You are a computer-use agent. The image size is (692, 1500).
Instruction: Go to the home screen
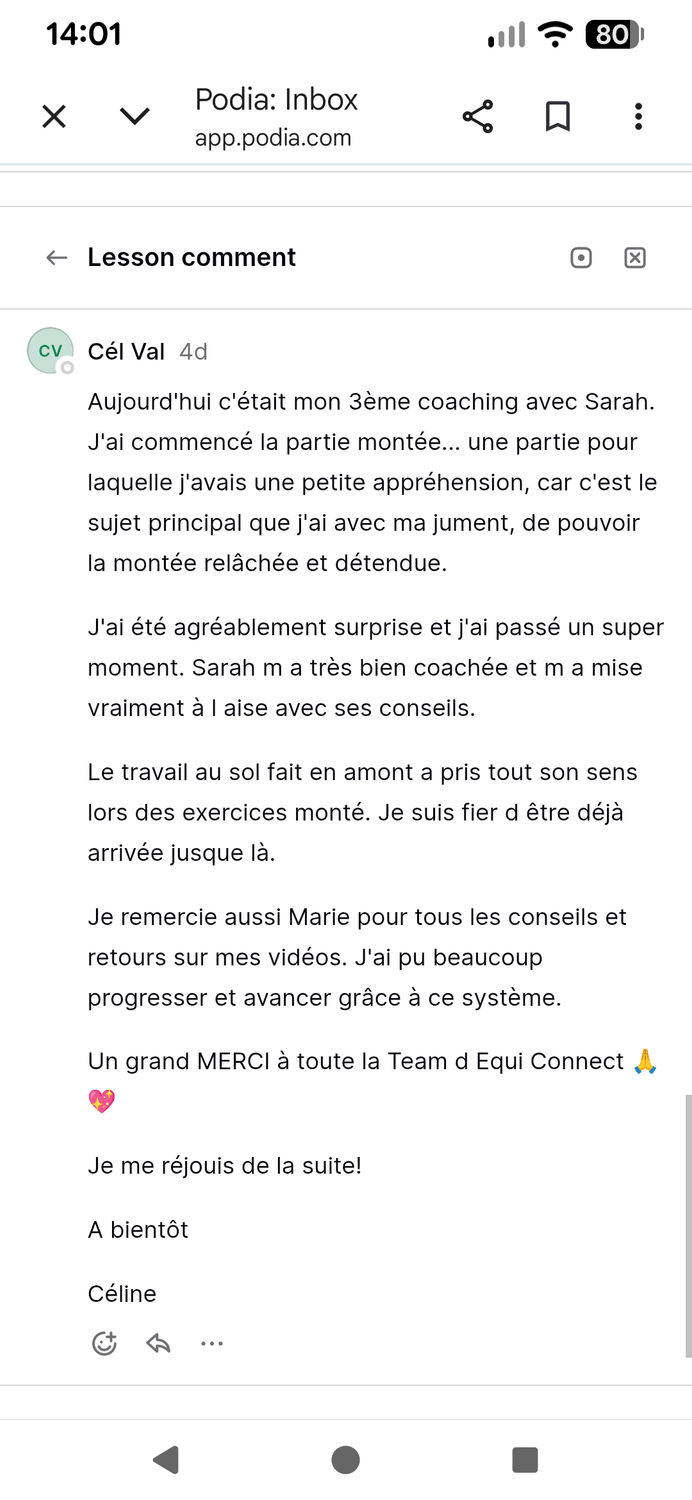click(346, 1460)
